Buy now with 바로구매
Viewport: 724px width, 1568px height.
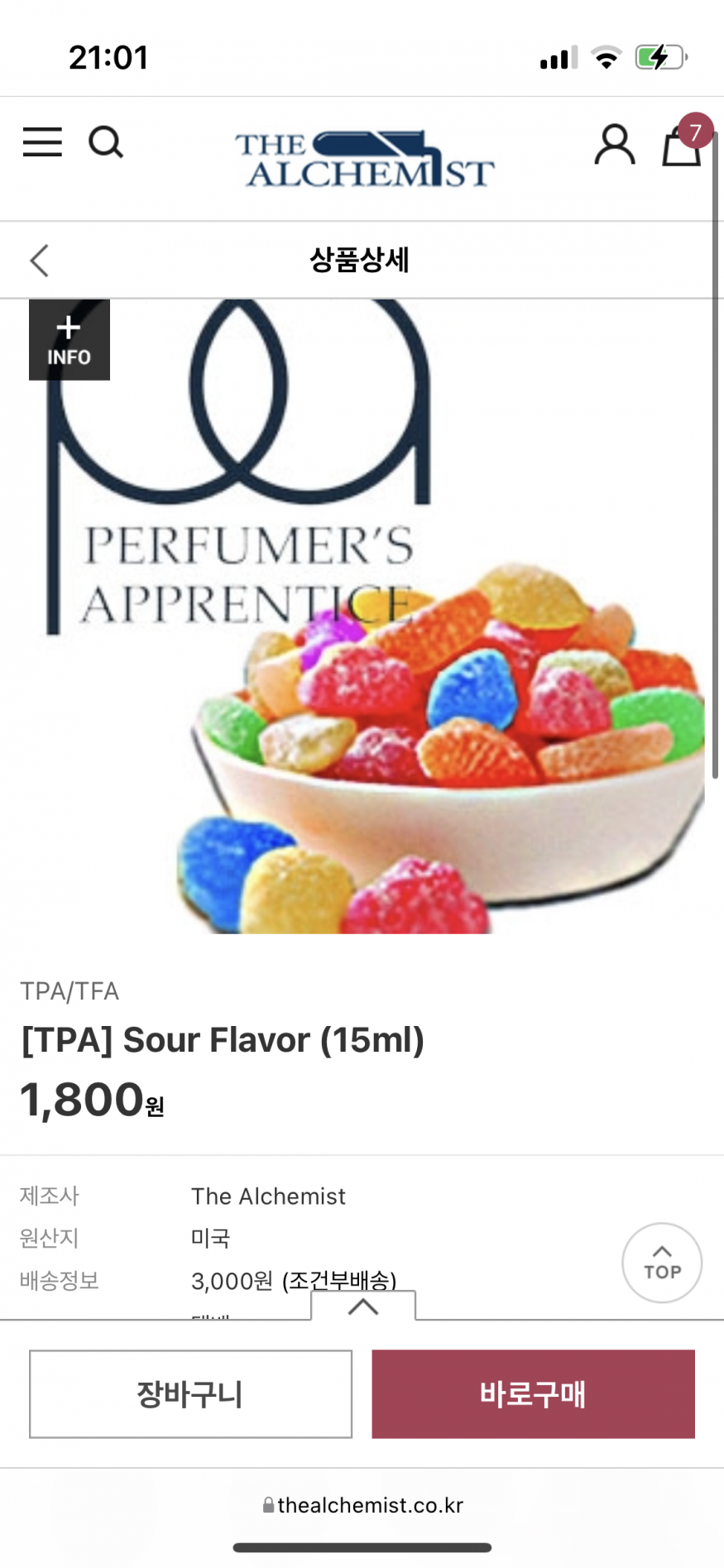(x=533, y=1394)
